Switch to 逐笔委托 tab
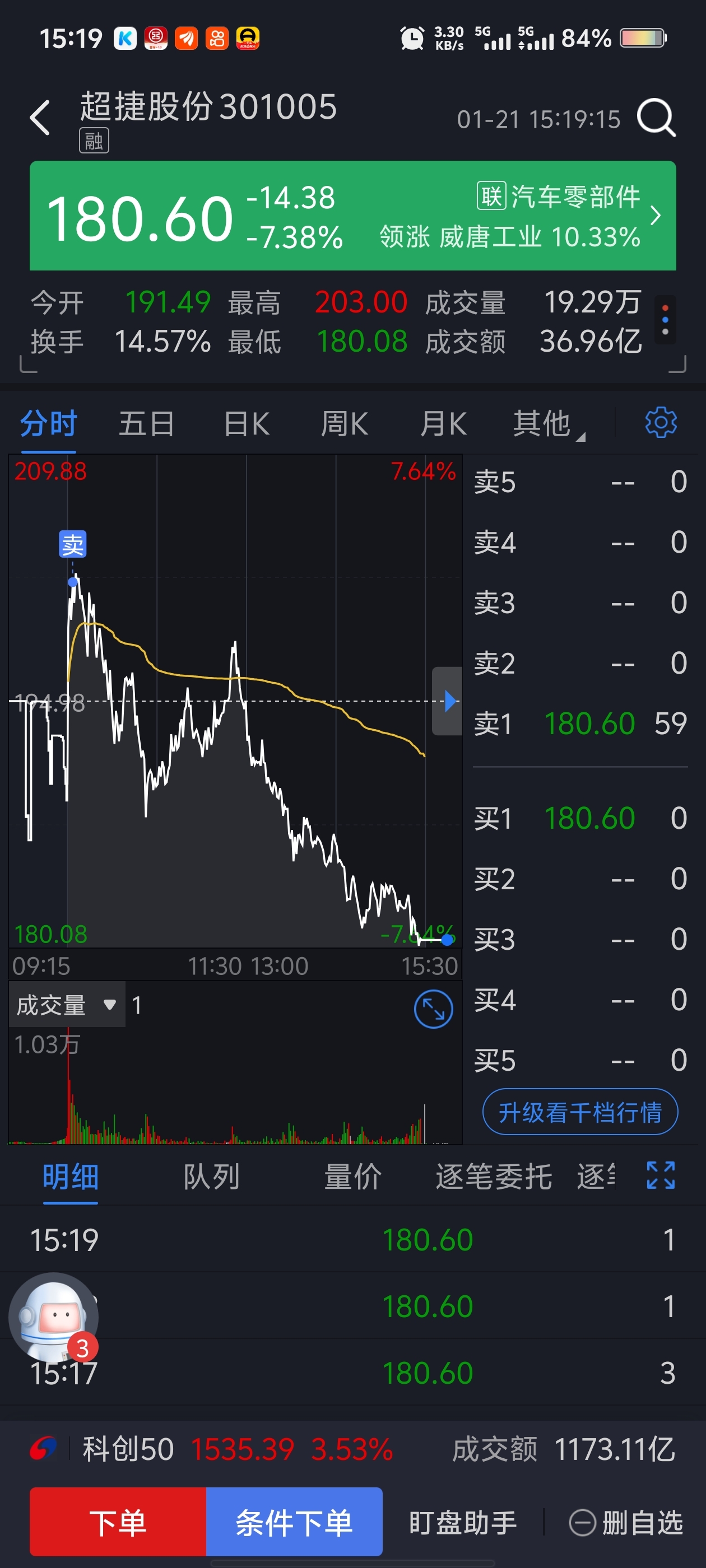706x1568 pixels. [494, 1177]
